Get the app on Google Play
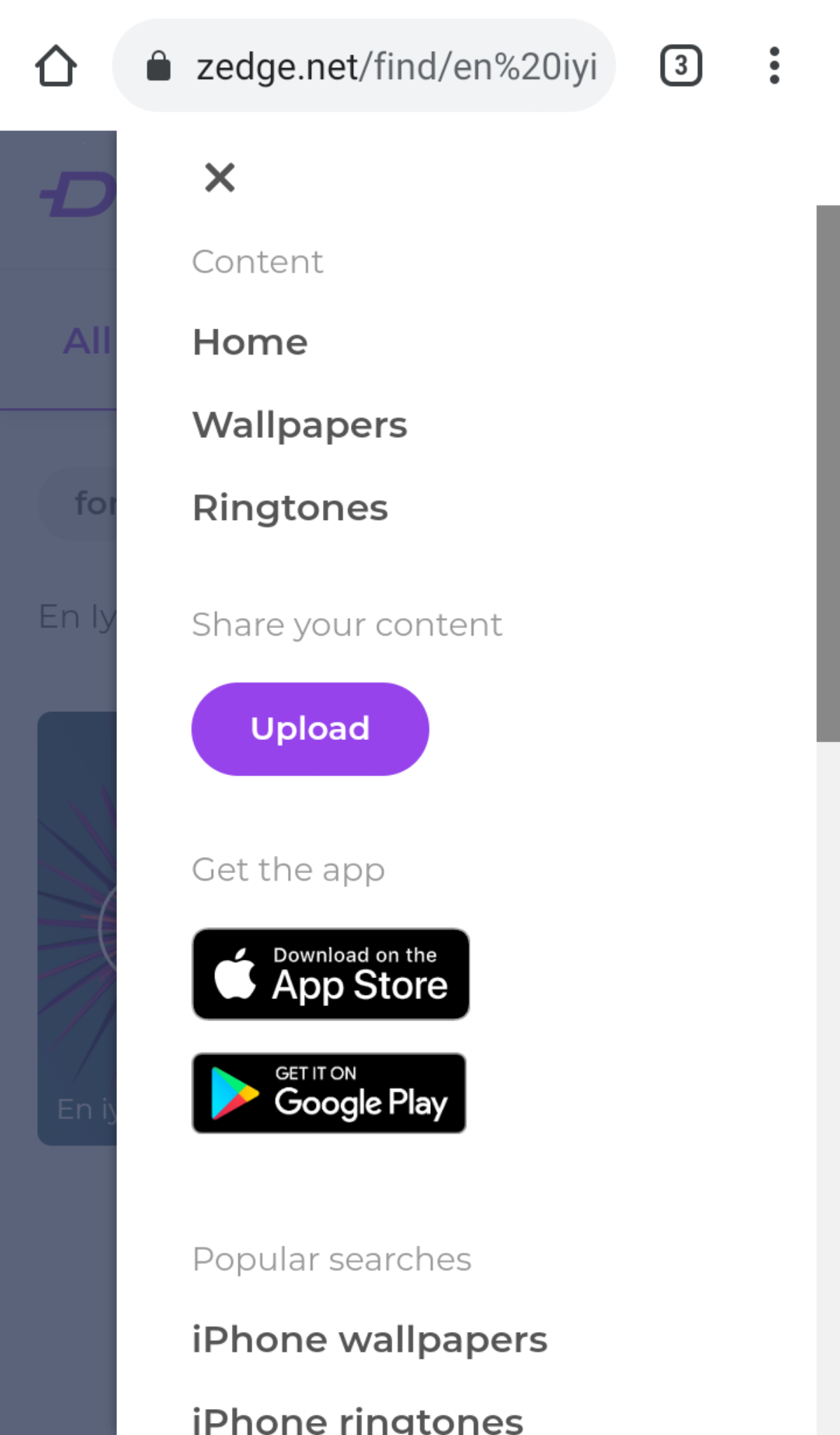Image resolution: width=840 pixels, height=1435 pixels. point(329,1093)
